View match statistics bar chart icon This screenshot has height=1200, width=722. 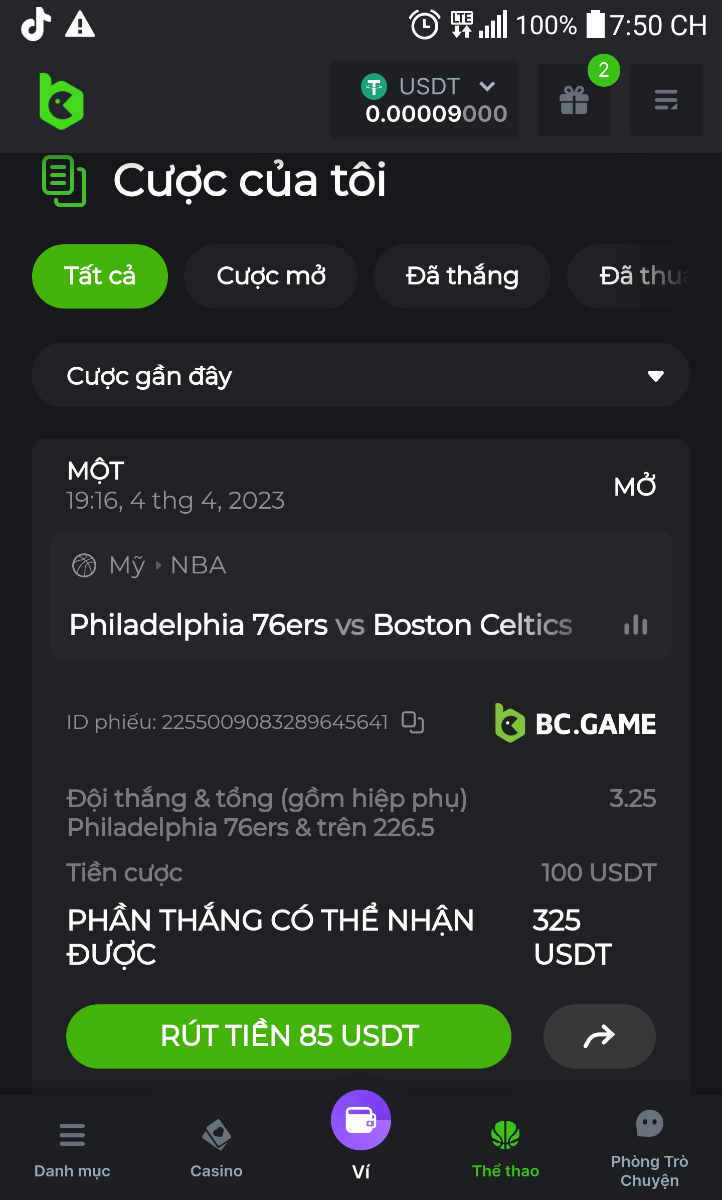635,625
